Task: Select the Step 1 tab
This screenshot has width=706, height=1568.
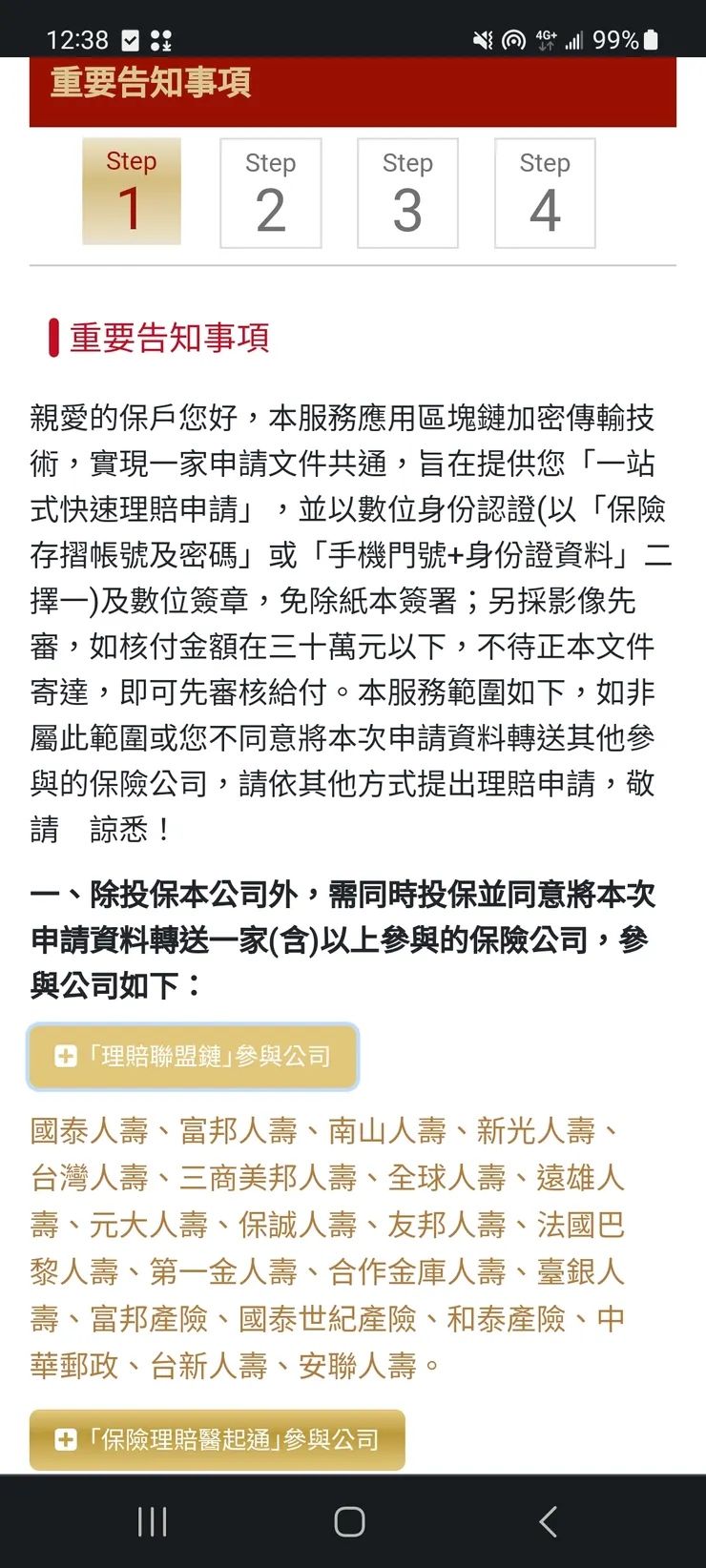Action: click(132, 192)
